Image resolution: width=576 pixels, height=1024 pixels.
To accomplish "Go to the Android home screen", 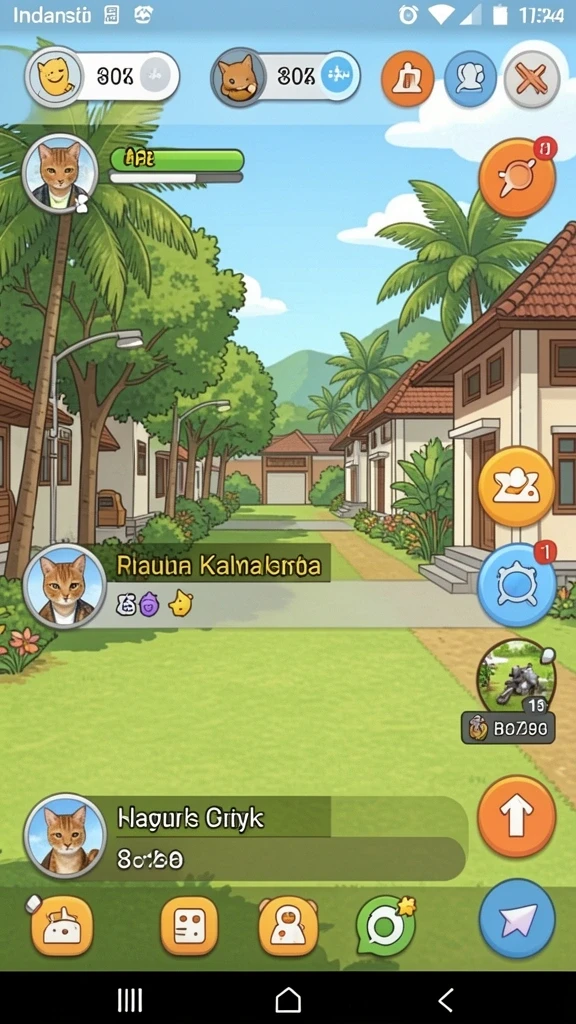I will (288, 999).
